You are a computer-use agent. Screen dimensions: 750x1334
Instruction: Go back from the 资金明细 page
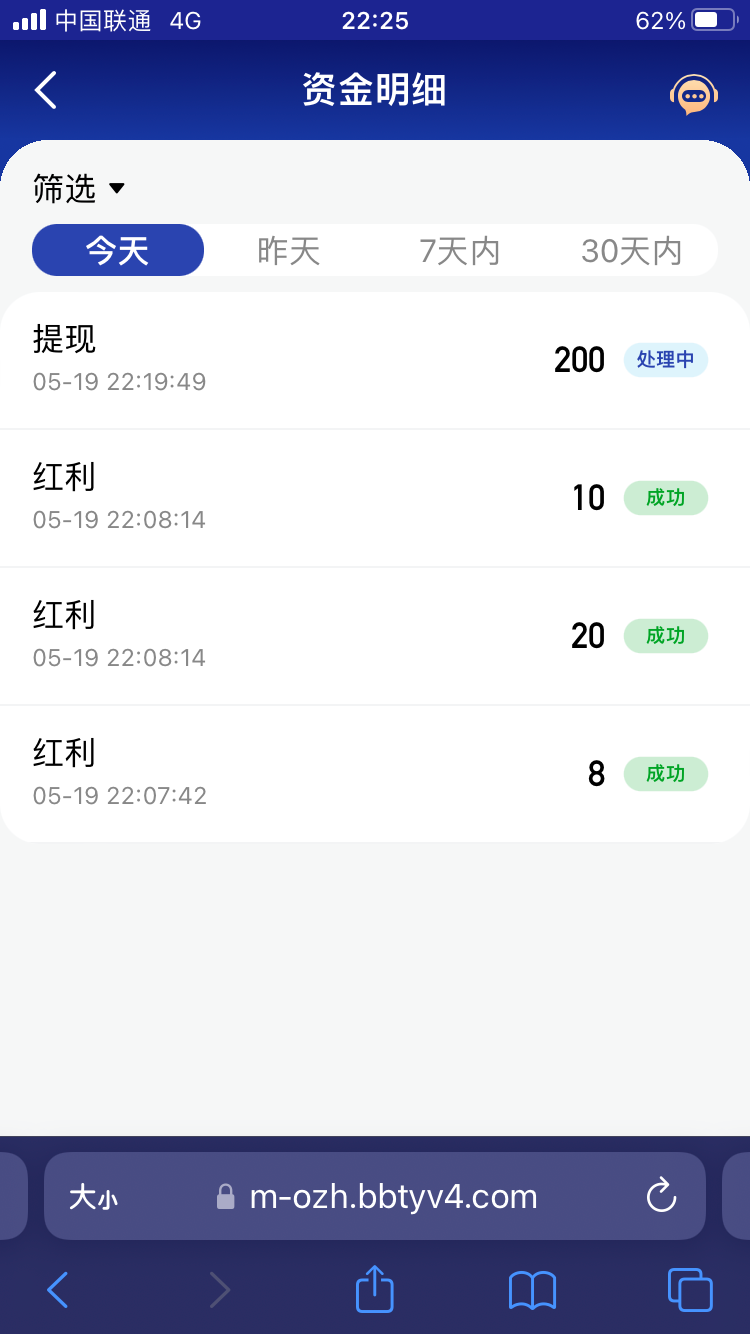click(46, 90)
